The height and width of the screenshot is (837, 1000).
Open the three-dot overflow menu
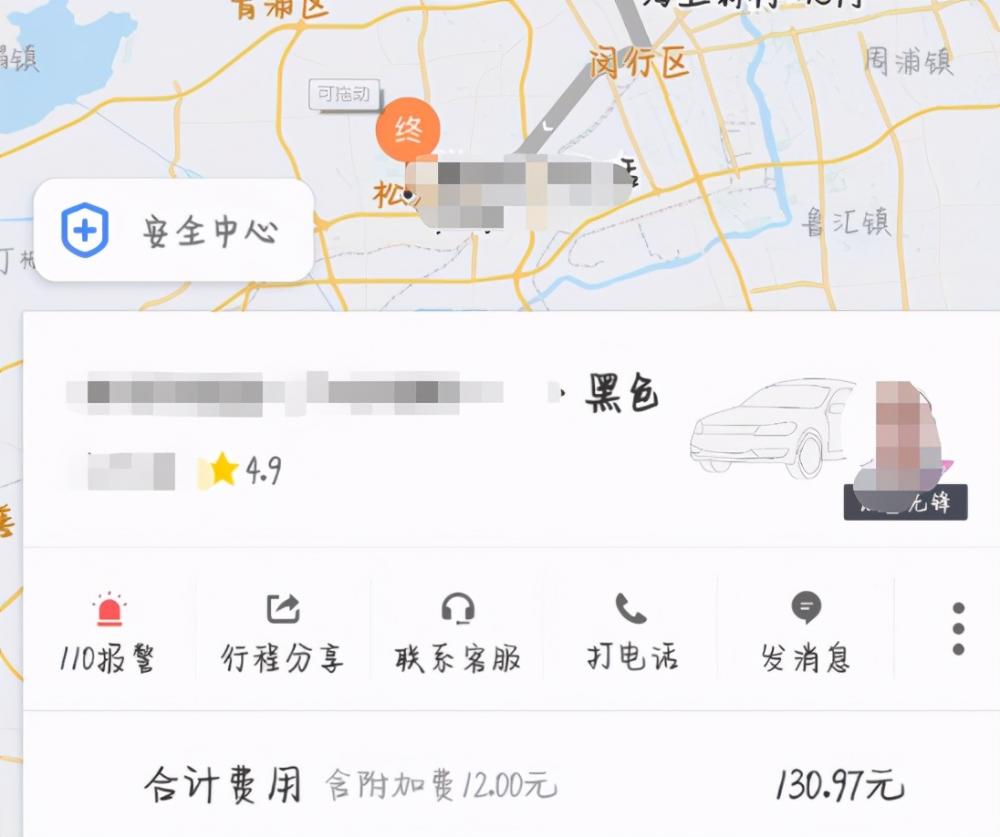[x=957, y=629]
